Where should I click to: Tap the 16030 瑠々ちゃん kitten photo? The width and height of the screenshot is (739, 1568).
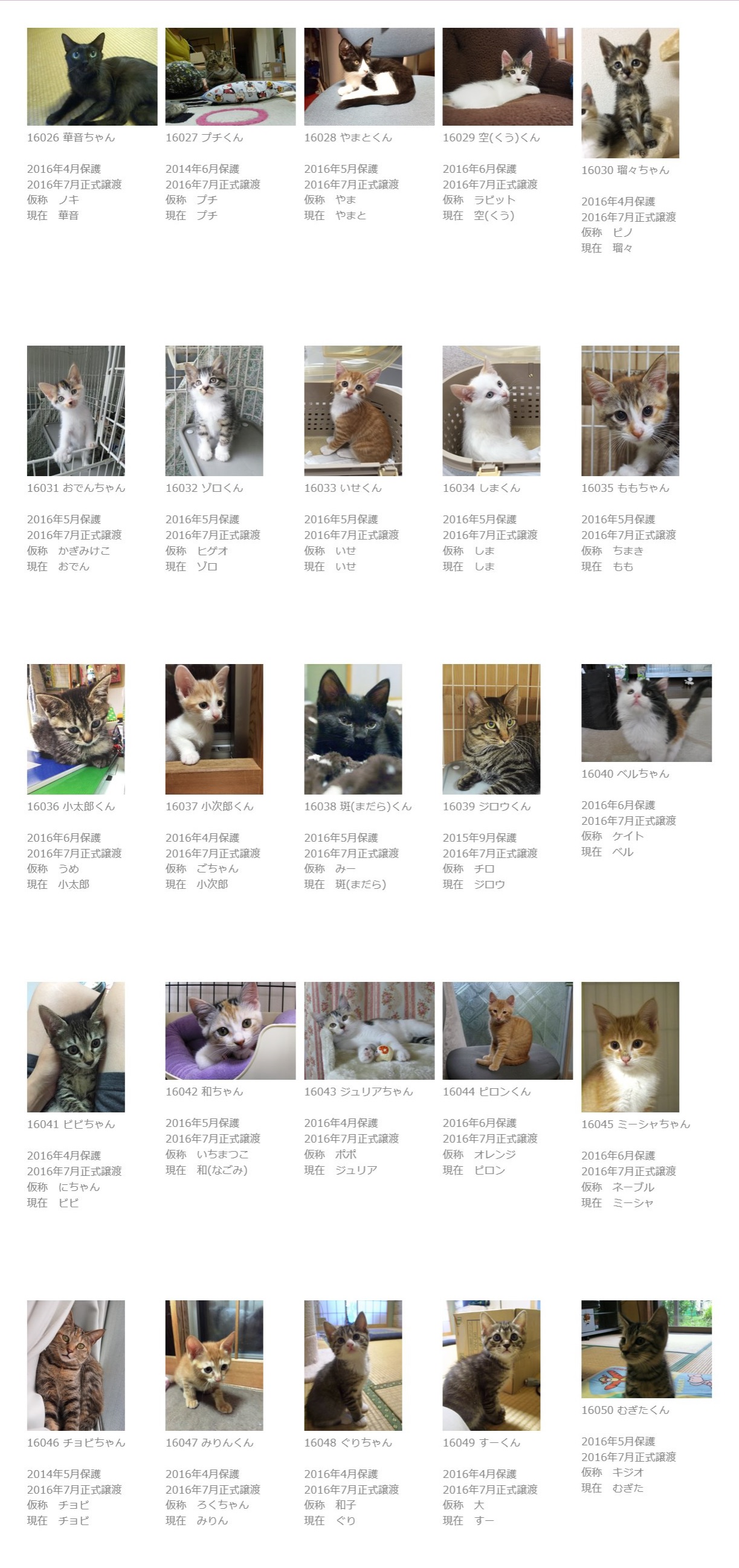pos(630,93)
